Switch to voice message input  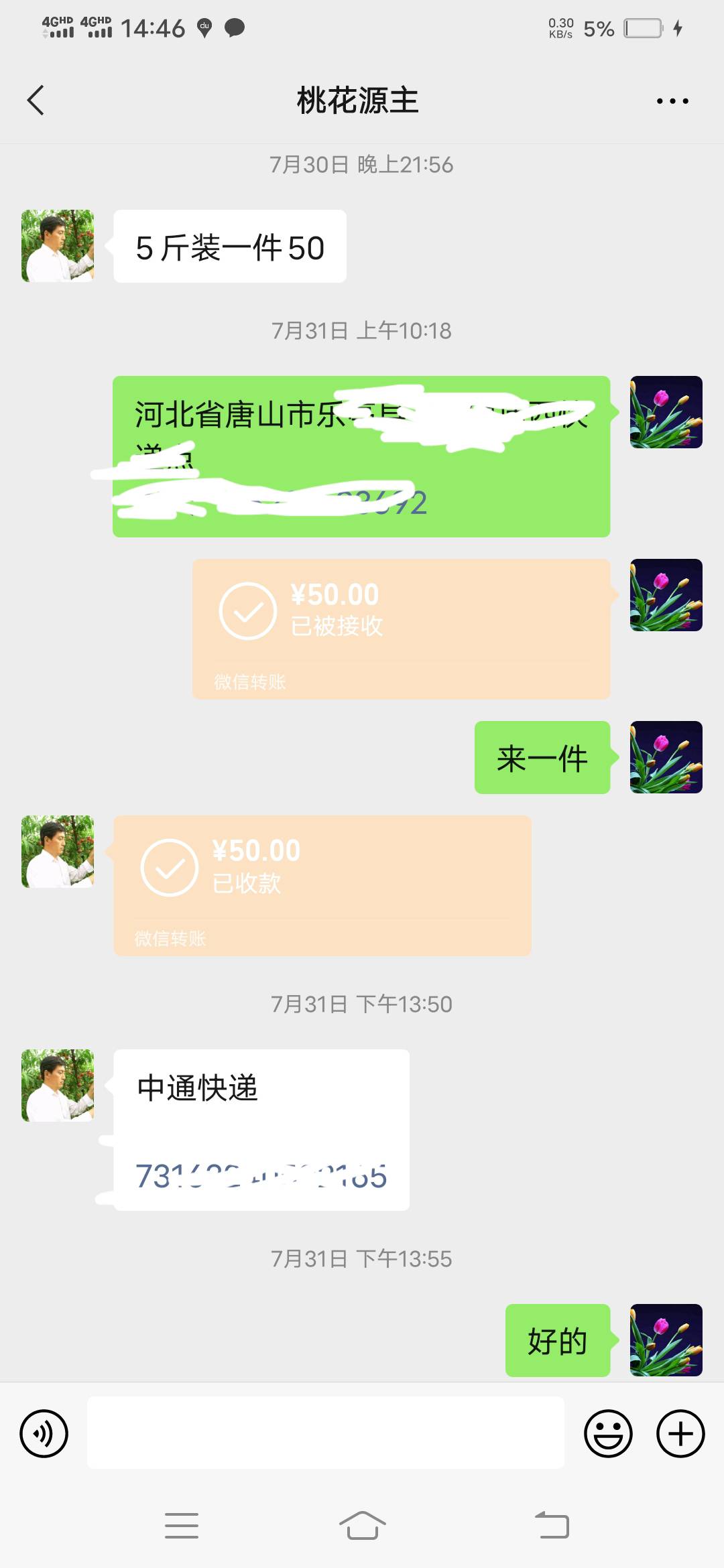point(44,1433)
